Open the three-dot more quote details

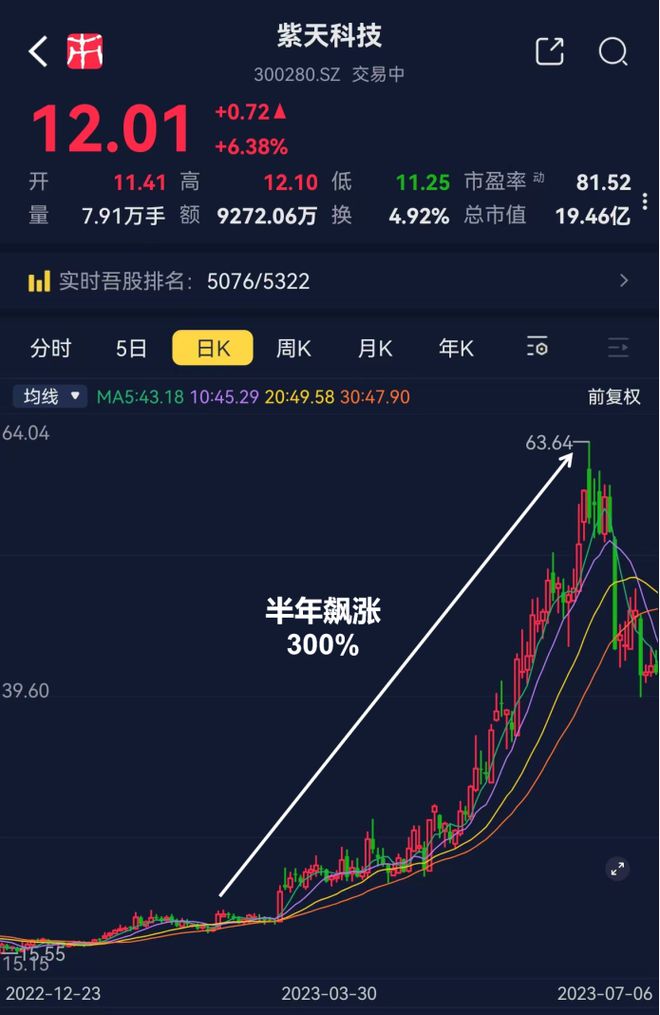(644, 201)
